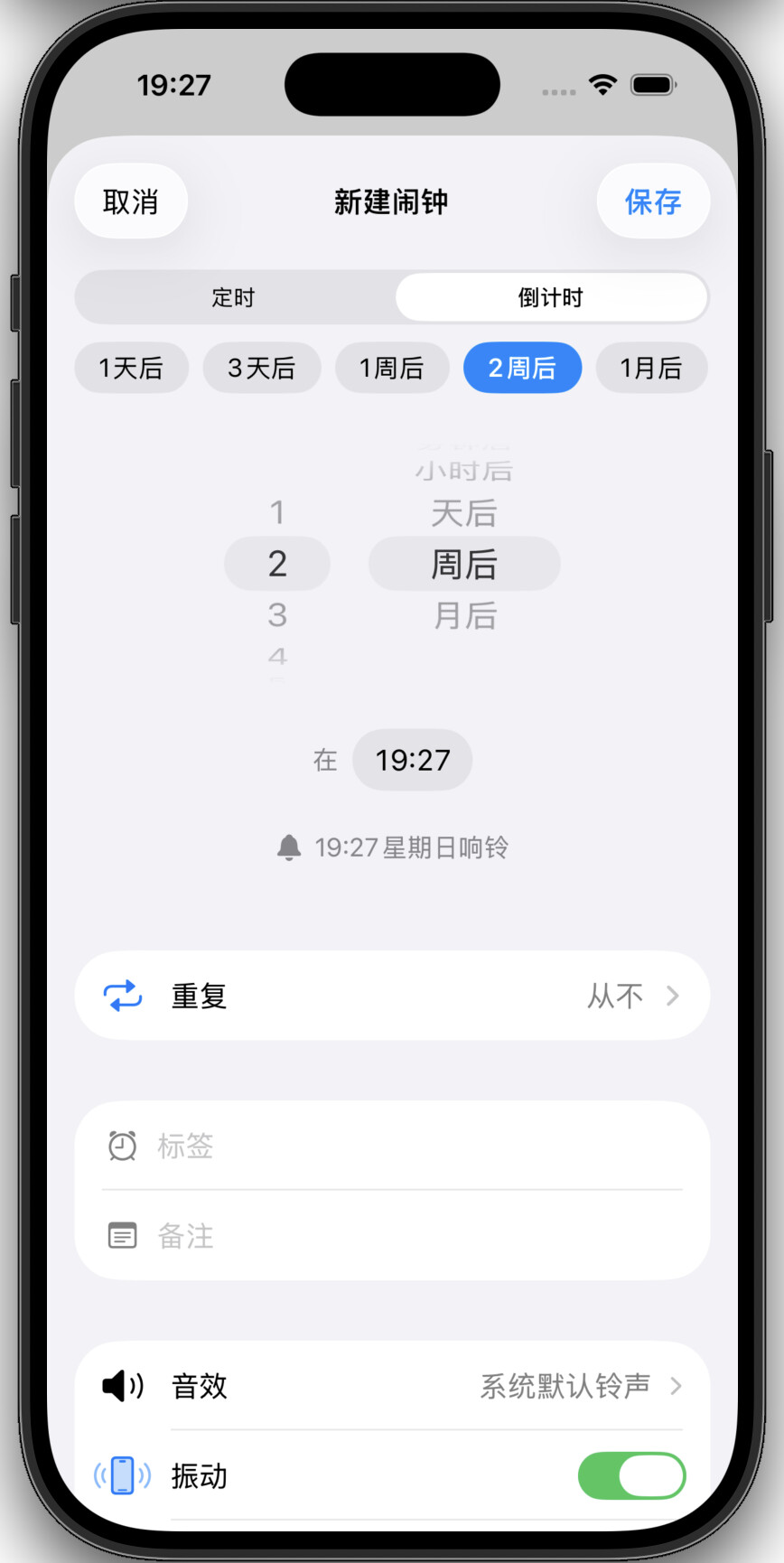This screenshot has height=1563, width=784.
Task: Choose the 1天后 chip
Action: [x=131, y=368]
